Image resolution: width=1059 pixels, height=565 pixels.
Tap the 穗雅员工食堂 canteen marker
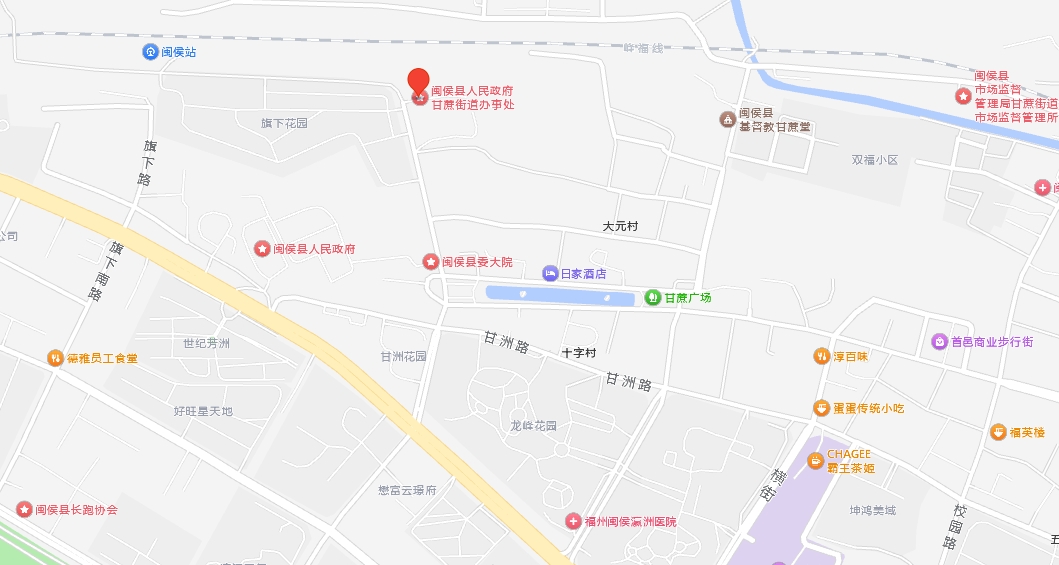pos(55,357)
